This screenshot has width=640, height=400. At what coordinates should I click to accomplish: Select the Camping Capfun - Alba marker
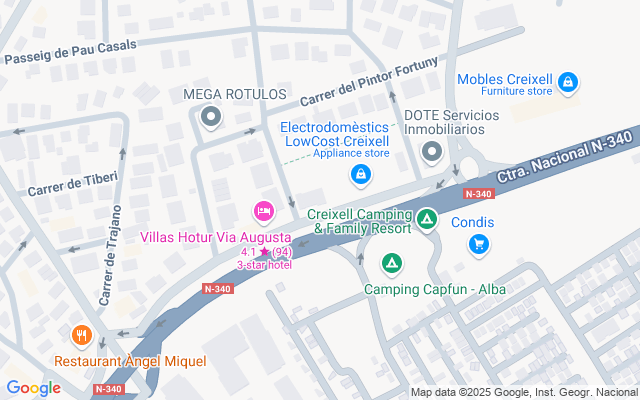393,265
